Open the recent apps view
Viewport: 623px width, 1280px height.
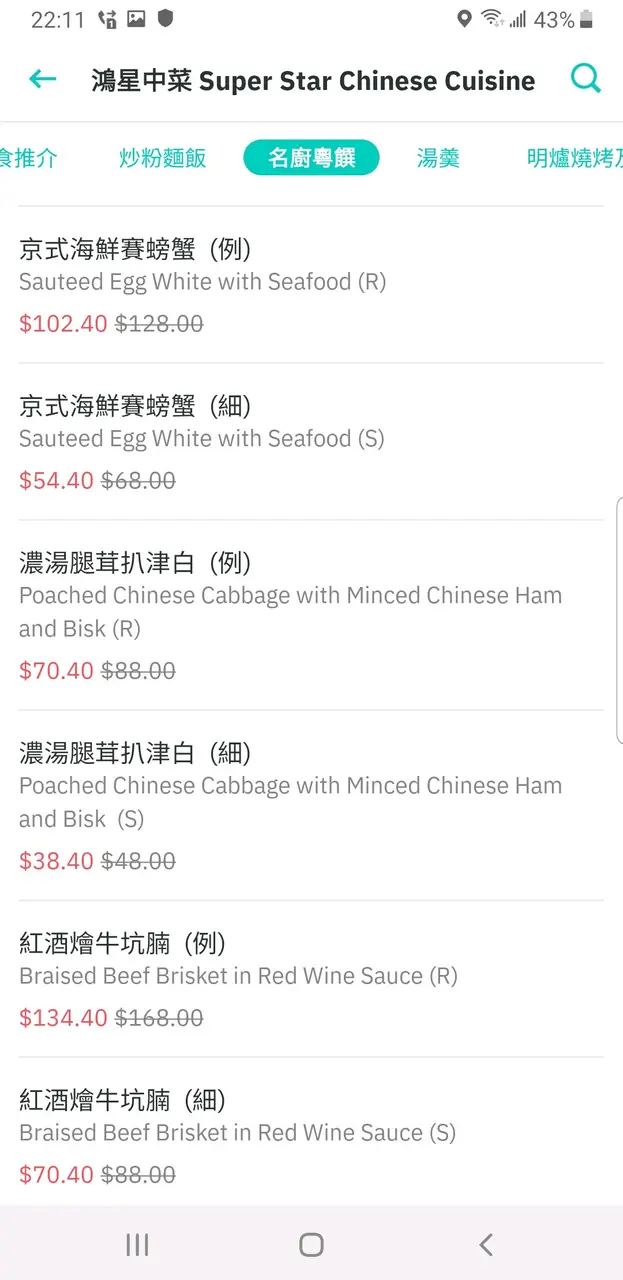click(x=137, y=1244)
